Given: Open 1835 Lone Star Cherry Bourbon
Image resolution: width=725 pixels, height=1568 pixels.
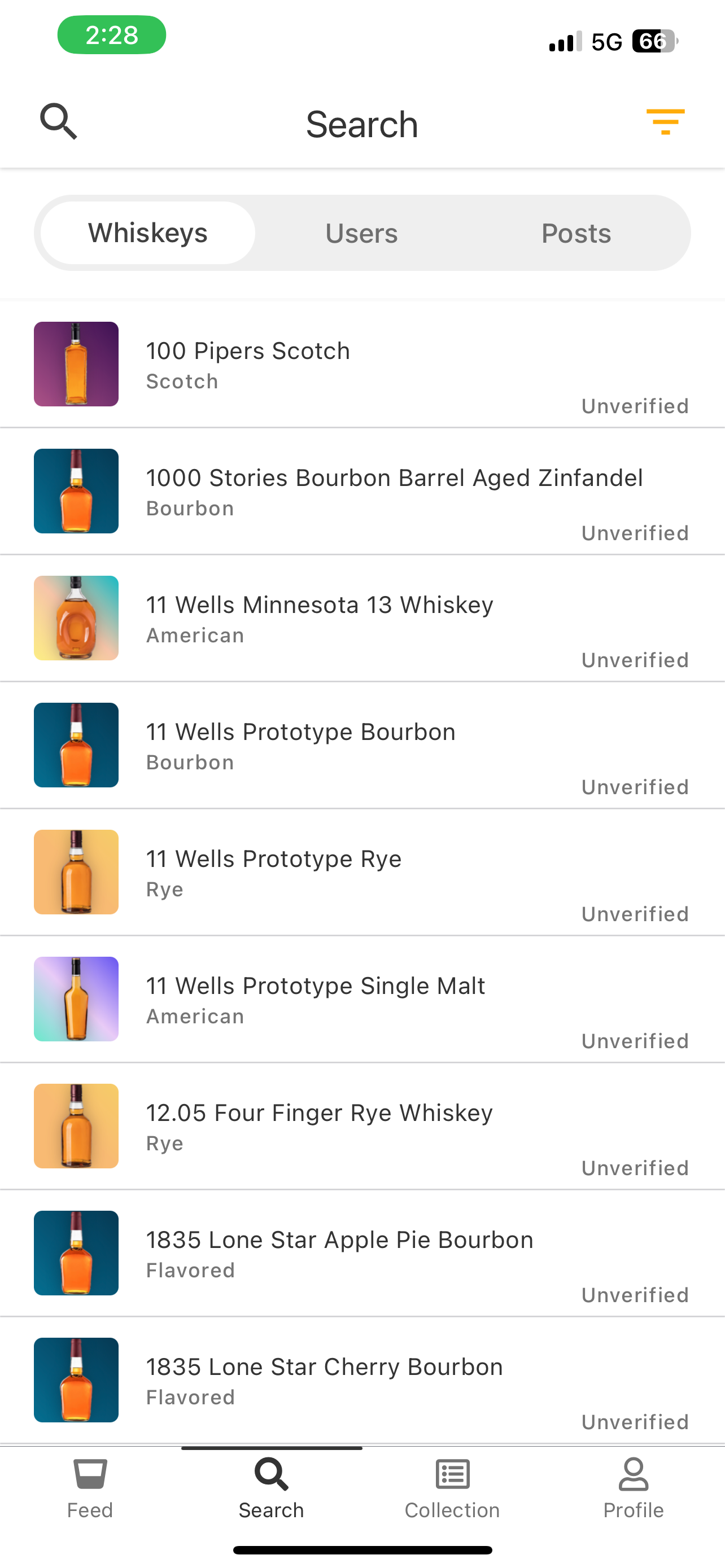Looking at the screenshot, I should click(x=362, y=1380).
